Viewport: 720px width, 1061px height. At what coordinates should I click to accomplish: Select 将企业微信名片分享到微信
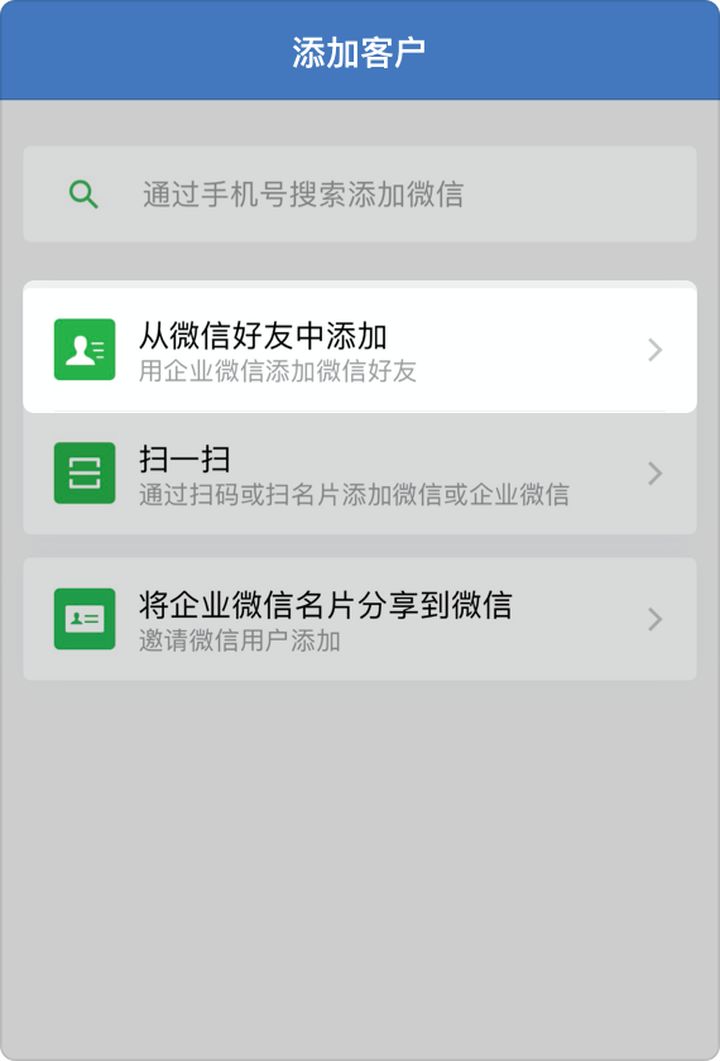[360, 618]
